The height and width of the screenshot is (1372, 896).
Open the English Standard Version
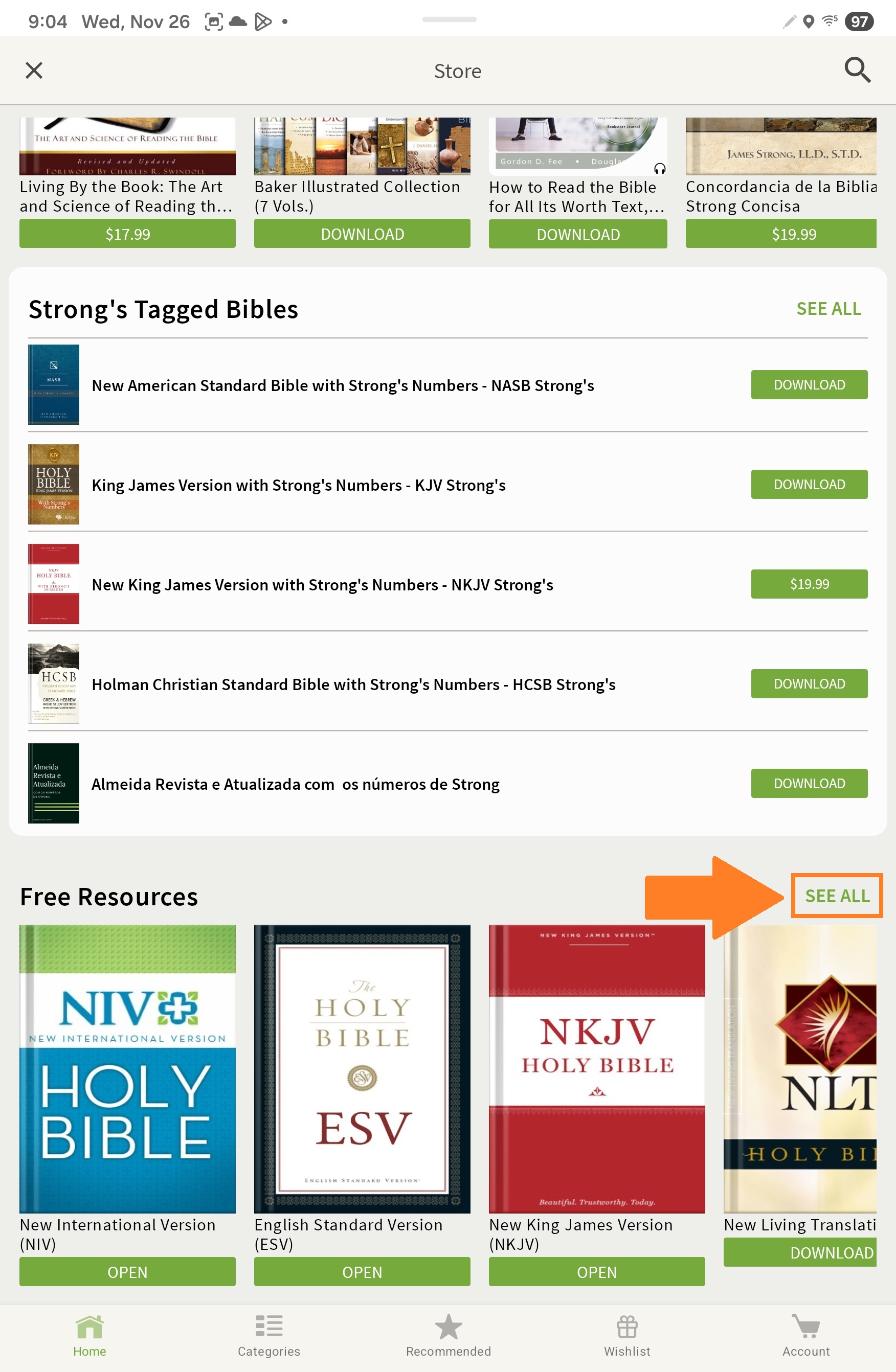pos(362,1272)
